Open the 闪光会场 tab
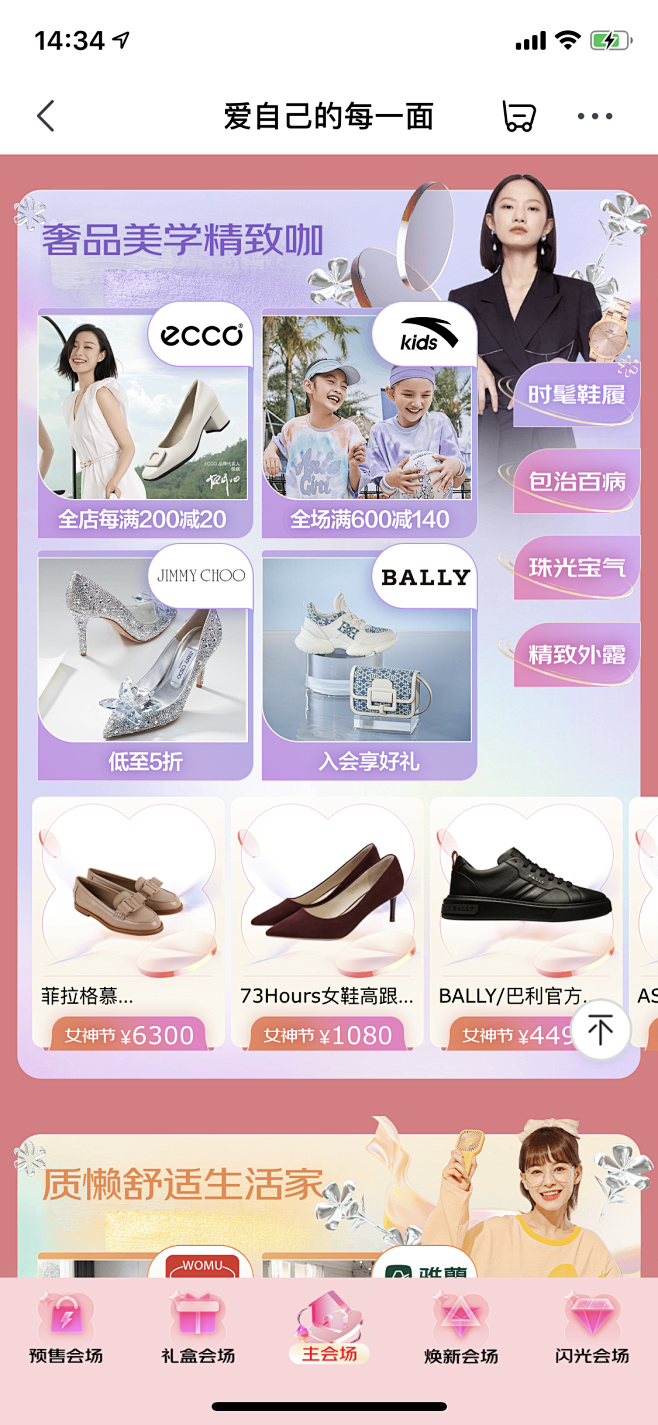 tap(592, 1330)
